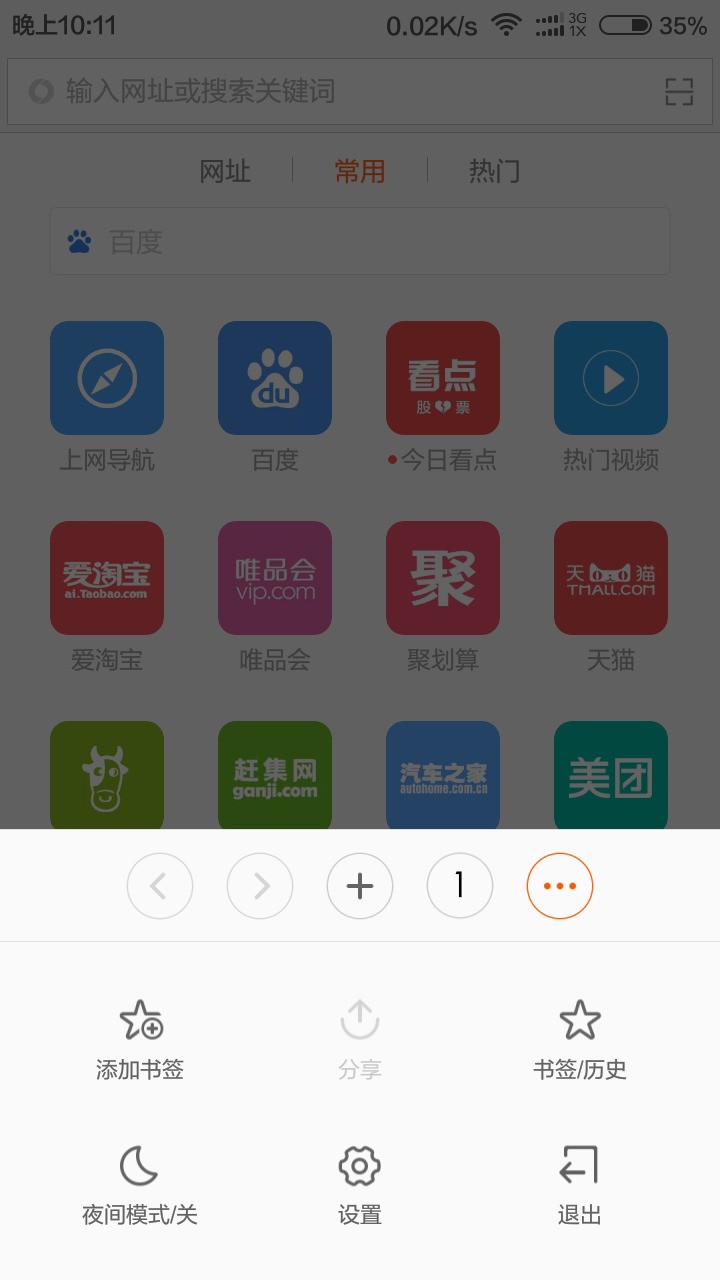Tap 退出 to exit the browser
Viewport: 720px width, 1280px height.
pos(579,1185)
